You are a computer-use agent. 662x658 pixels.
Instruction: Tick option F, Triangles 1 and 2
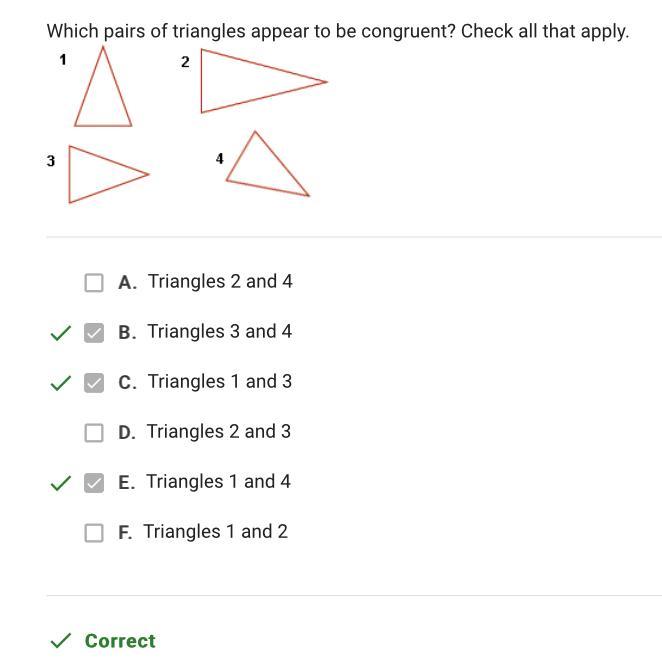(94, 533)
